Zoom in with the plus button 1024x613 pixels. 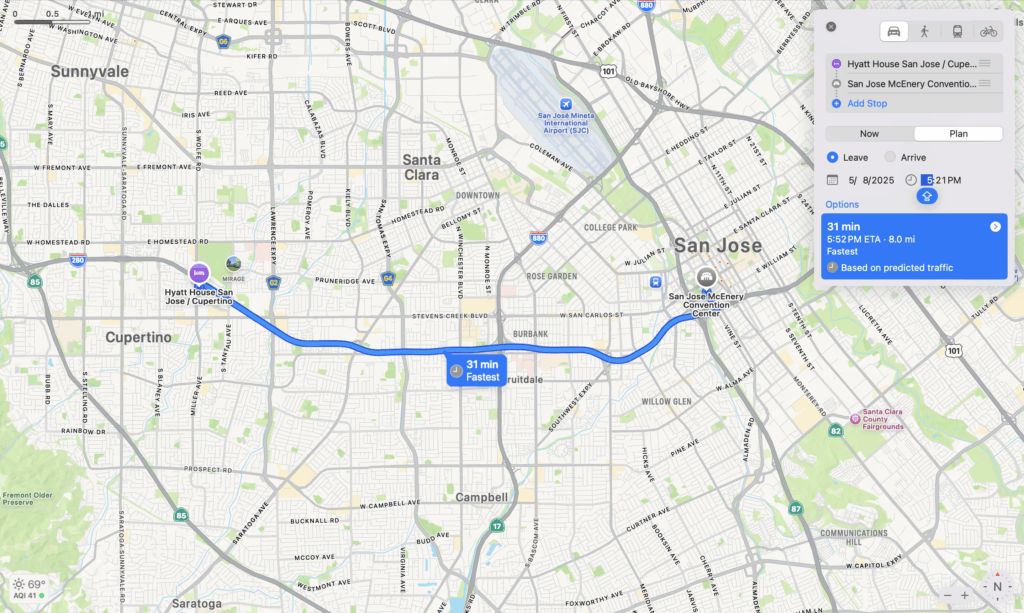pyautogui.click(x=964, y=595)
